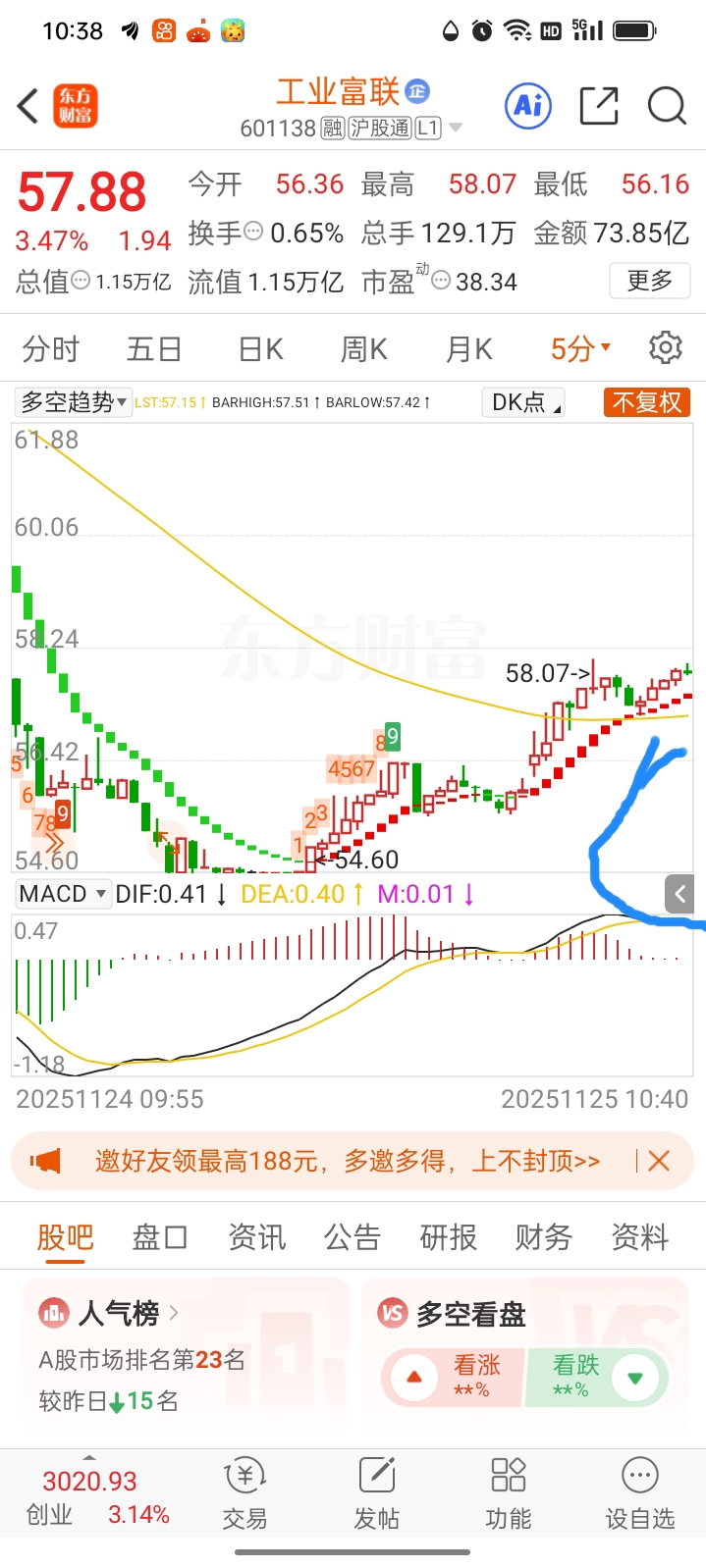The image size is (706, 1568).
Task: Dismiss the invite friends banner
Action: click(659, 1161)
